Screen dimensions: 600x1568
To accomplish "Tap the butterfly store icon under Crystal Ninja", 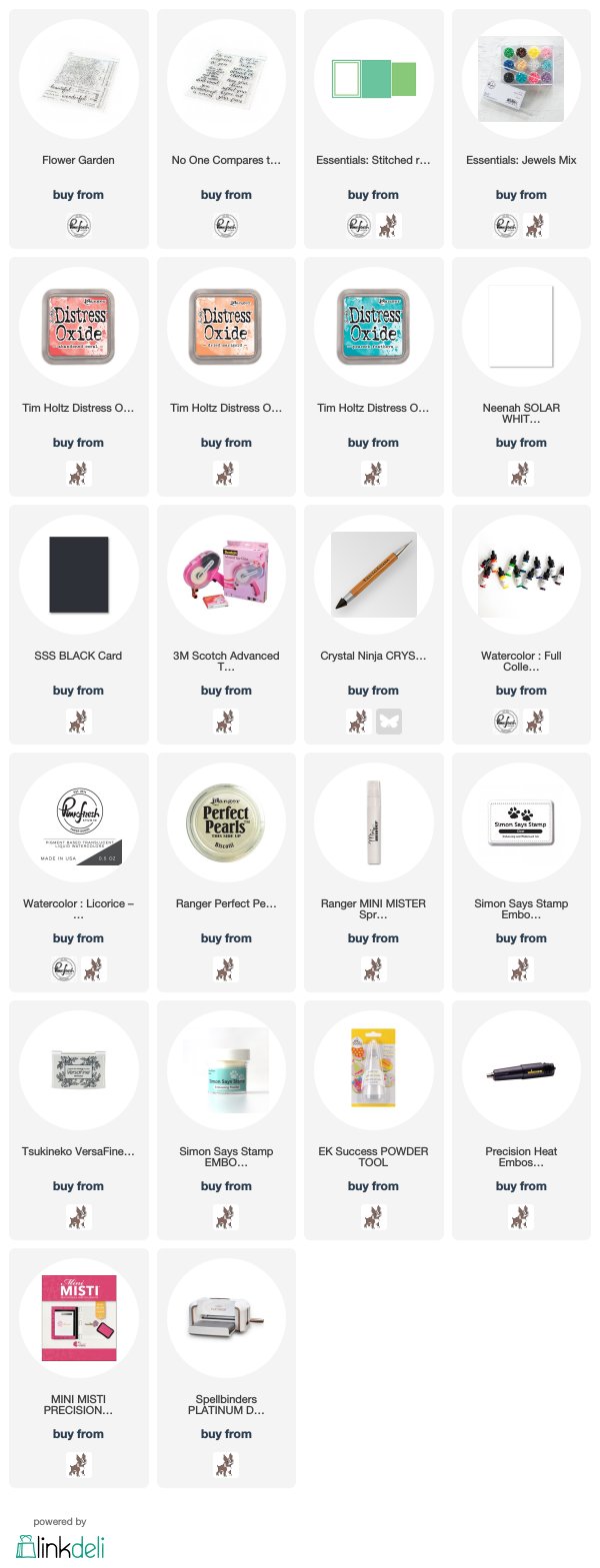I will click(389, 722).
